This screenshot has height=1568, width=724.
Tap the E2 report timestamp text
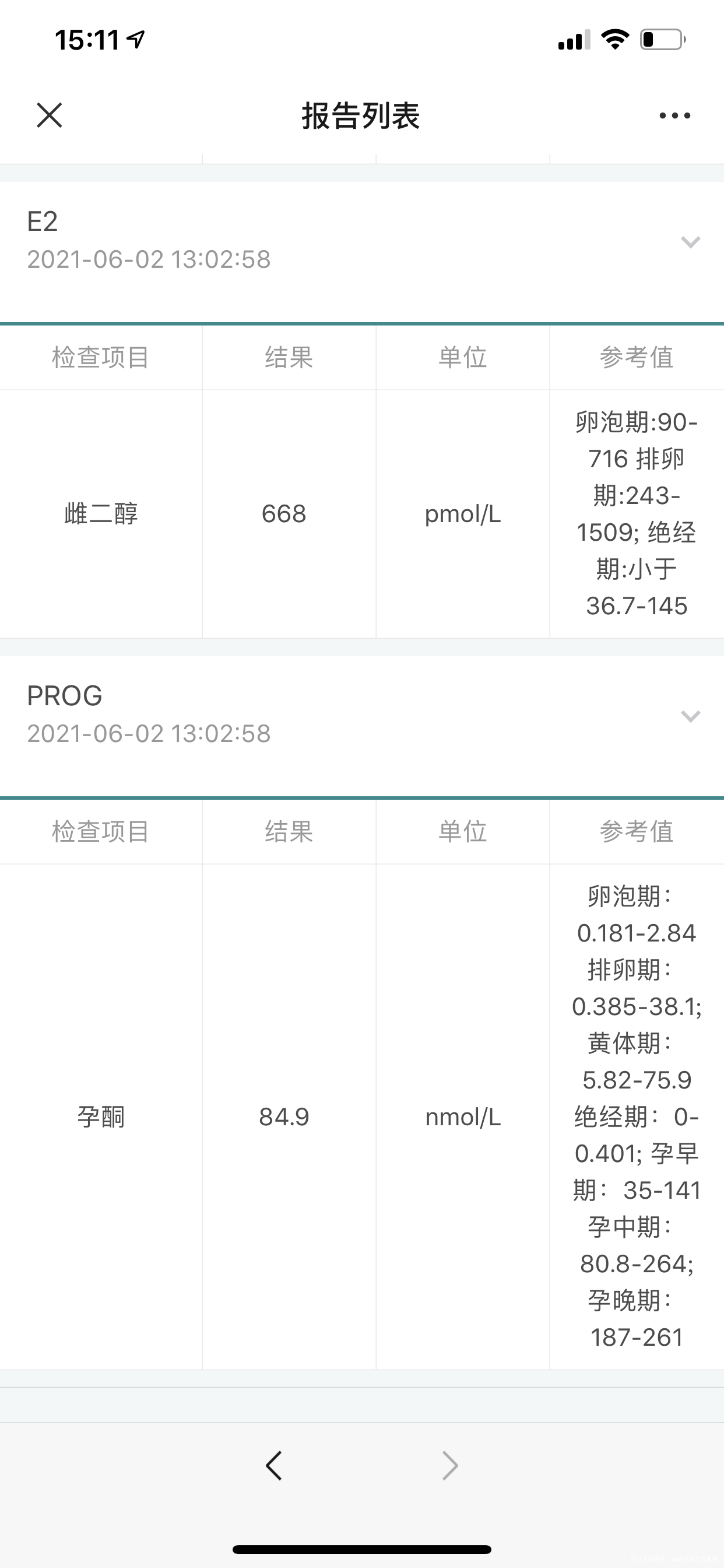[149, 260]
